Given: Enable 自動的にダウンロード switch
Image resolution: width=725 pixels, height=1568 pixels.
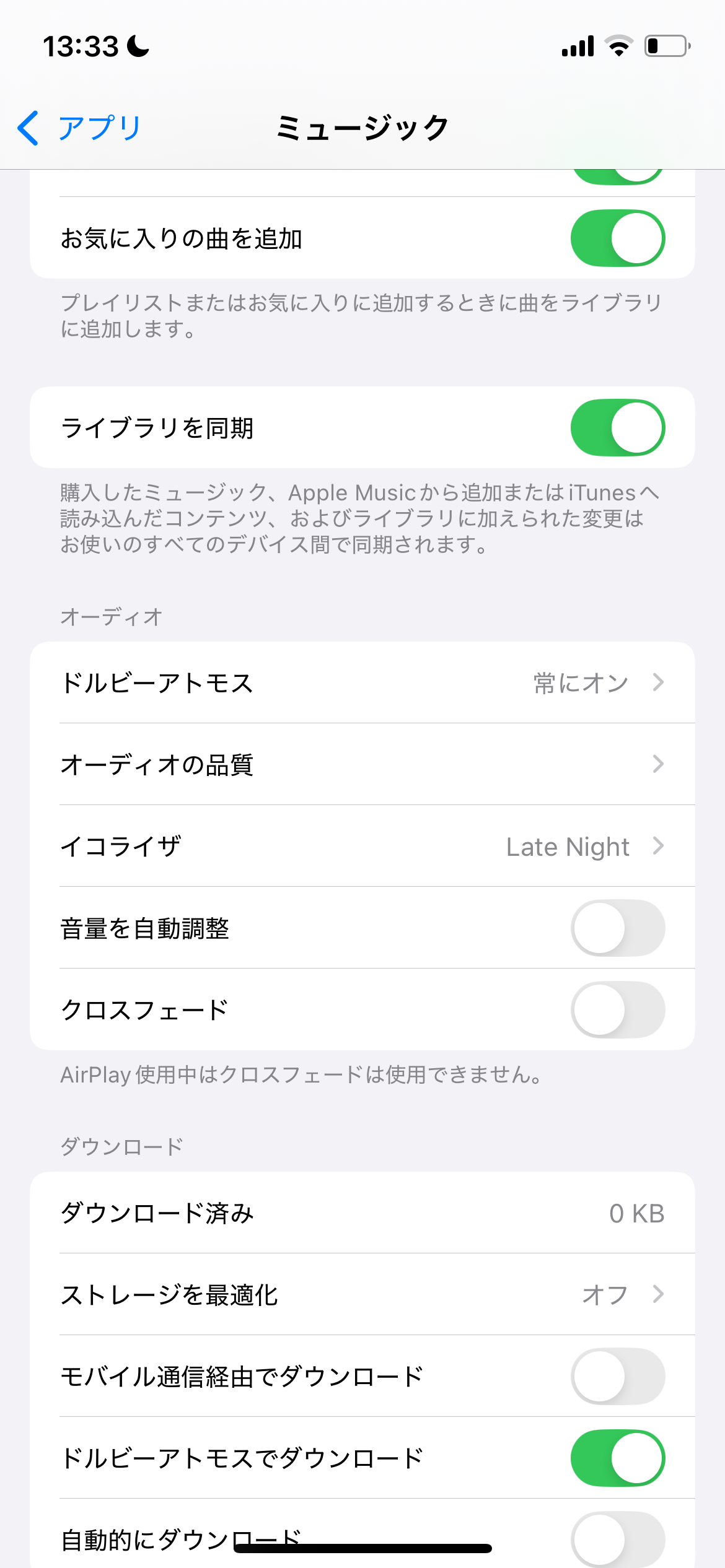Looking at the screenshot, I should pos(617,1539).
